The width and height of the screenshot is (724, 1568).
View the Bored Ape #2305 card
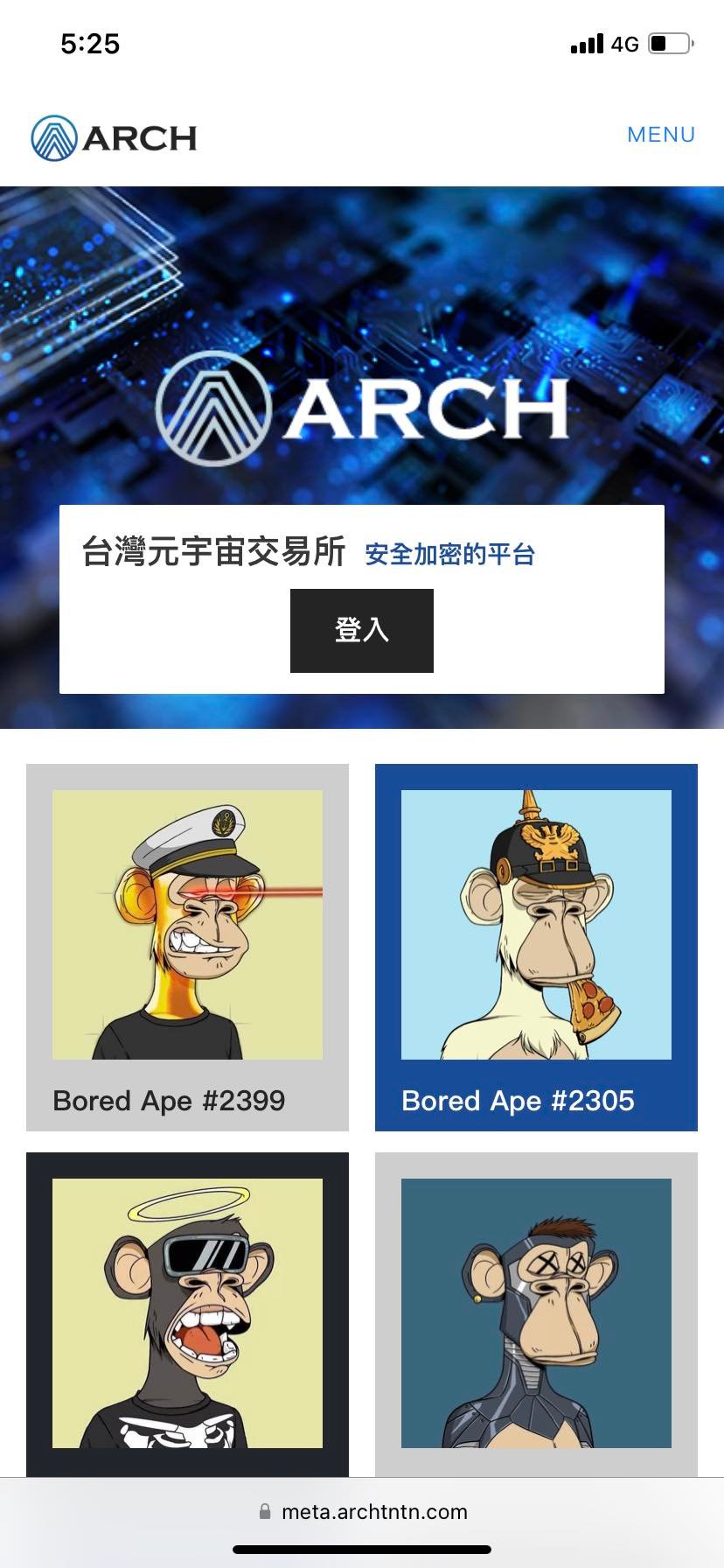point(536,947)
